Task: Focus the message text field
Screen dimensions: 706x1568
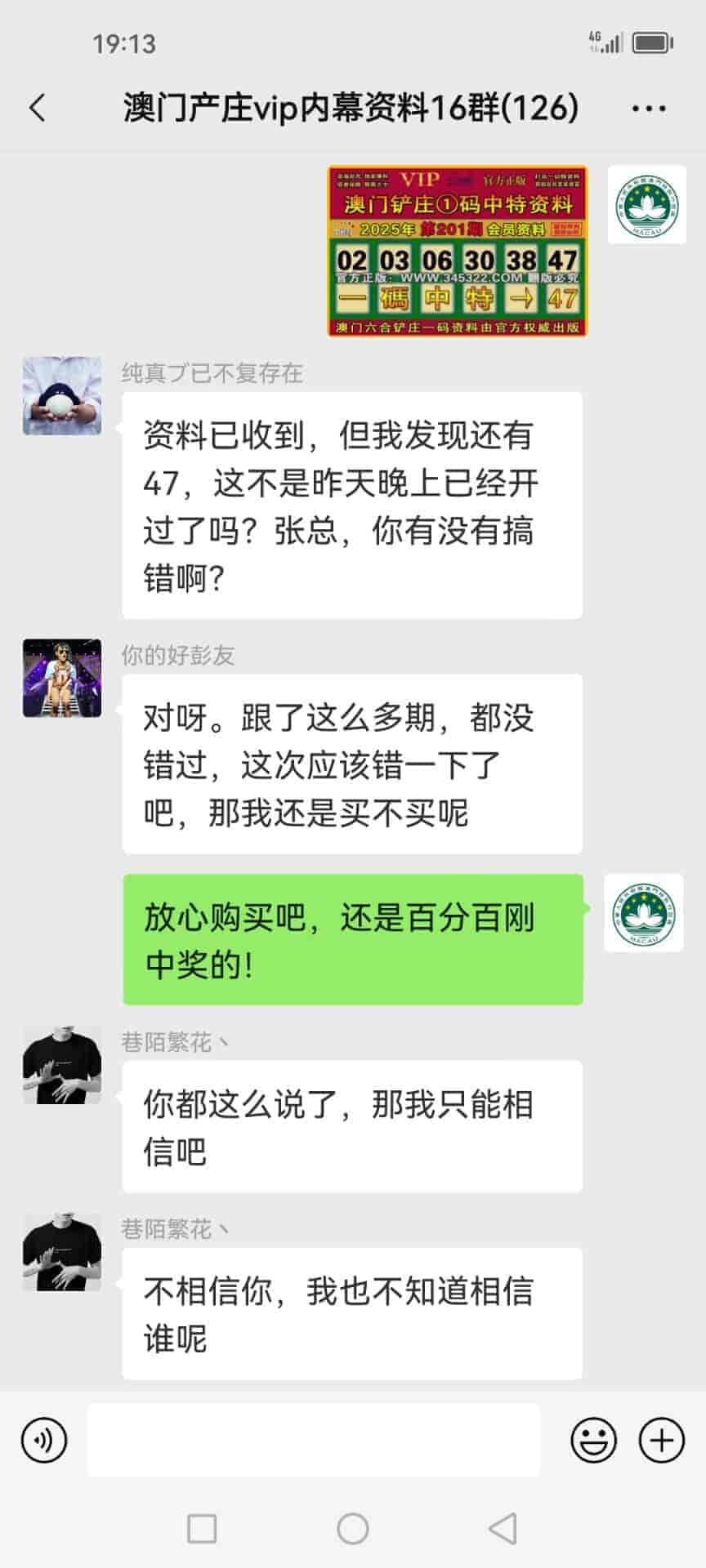Action: (x=314, y=1440)
